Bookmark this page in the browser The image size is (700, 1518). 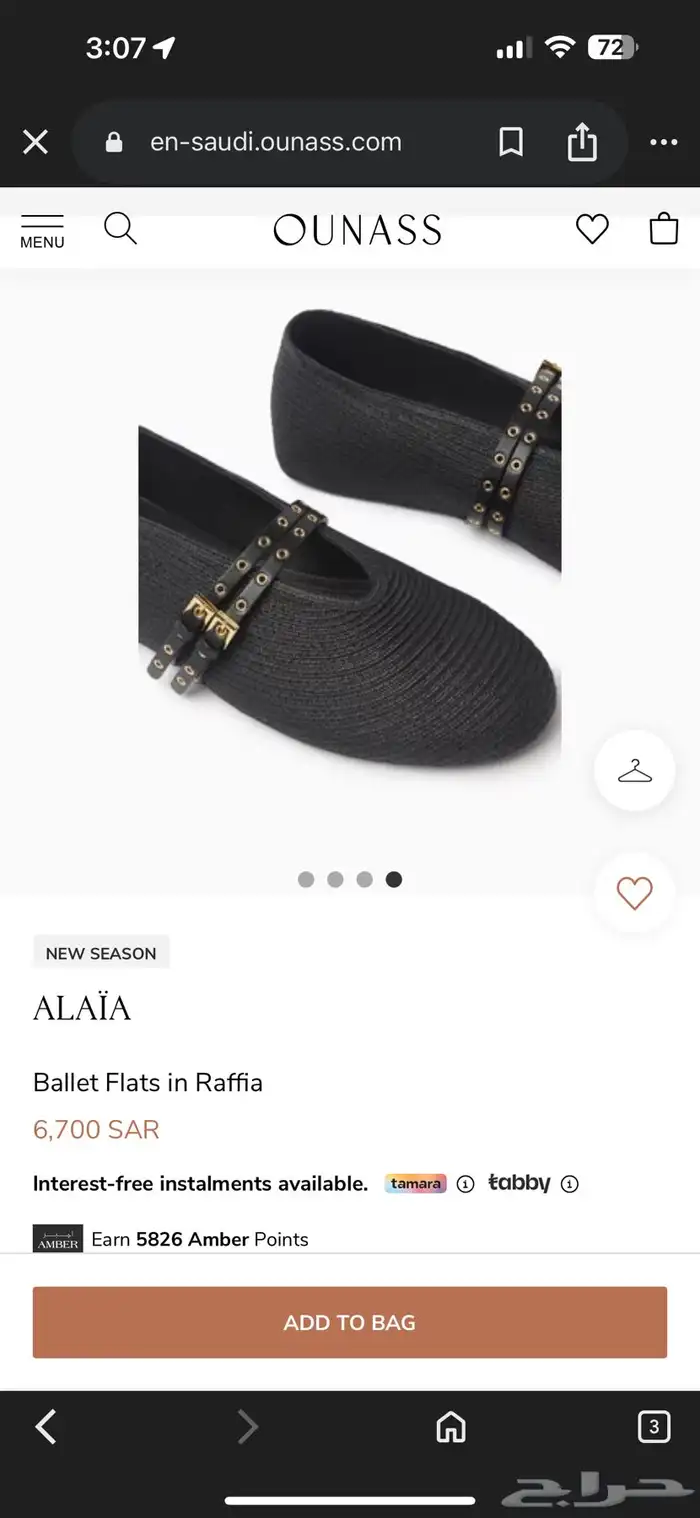coord(511,142)
